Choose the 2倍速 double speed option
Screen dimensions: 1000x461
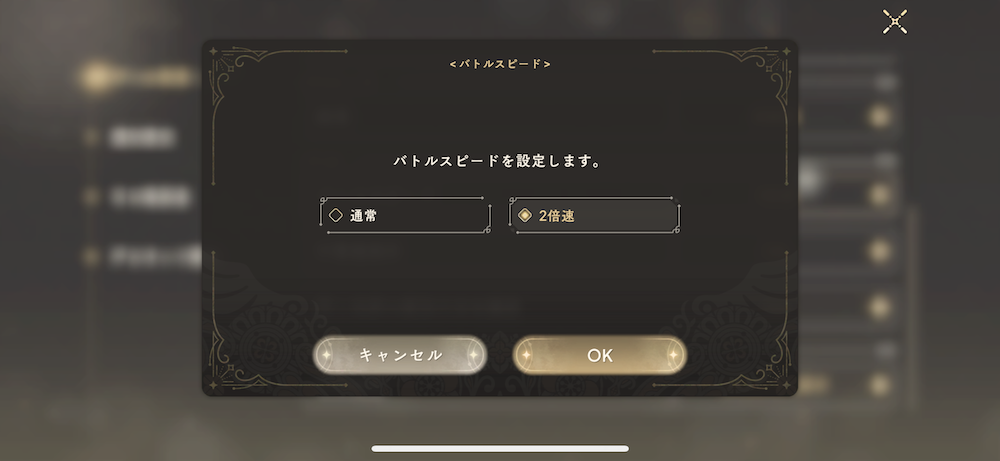[594, 215]
